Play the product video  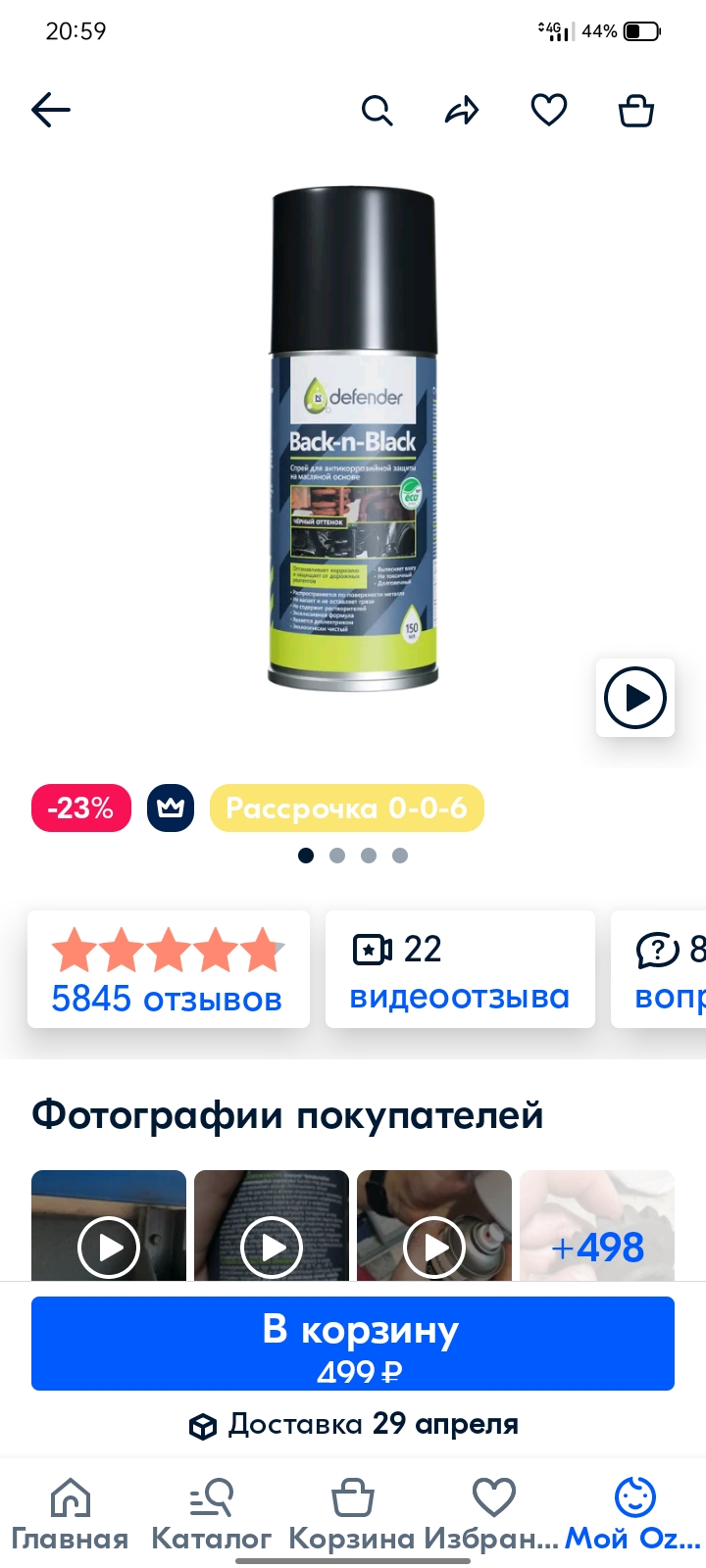pos(635,698)
